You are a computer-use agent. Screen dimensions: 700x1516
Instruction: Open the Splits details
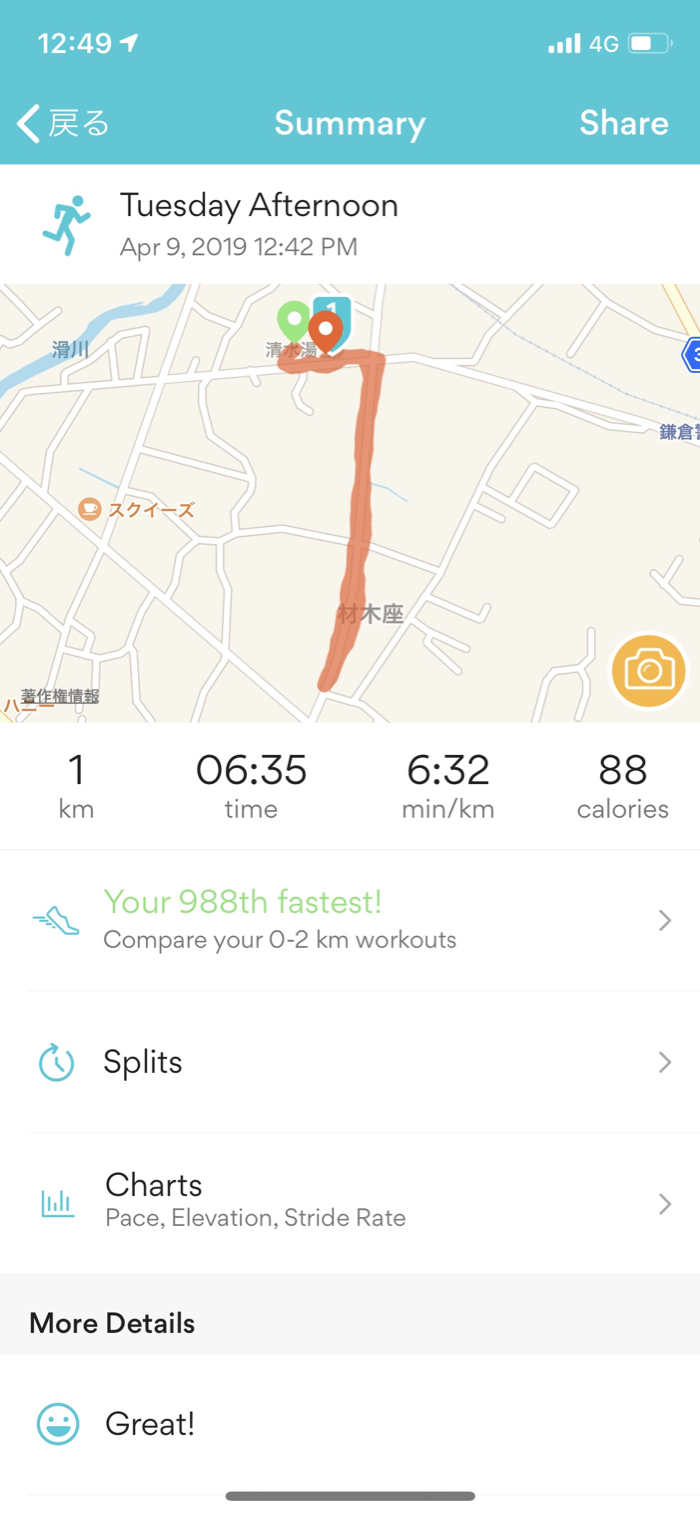(x=350, y=1062)
